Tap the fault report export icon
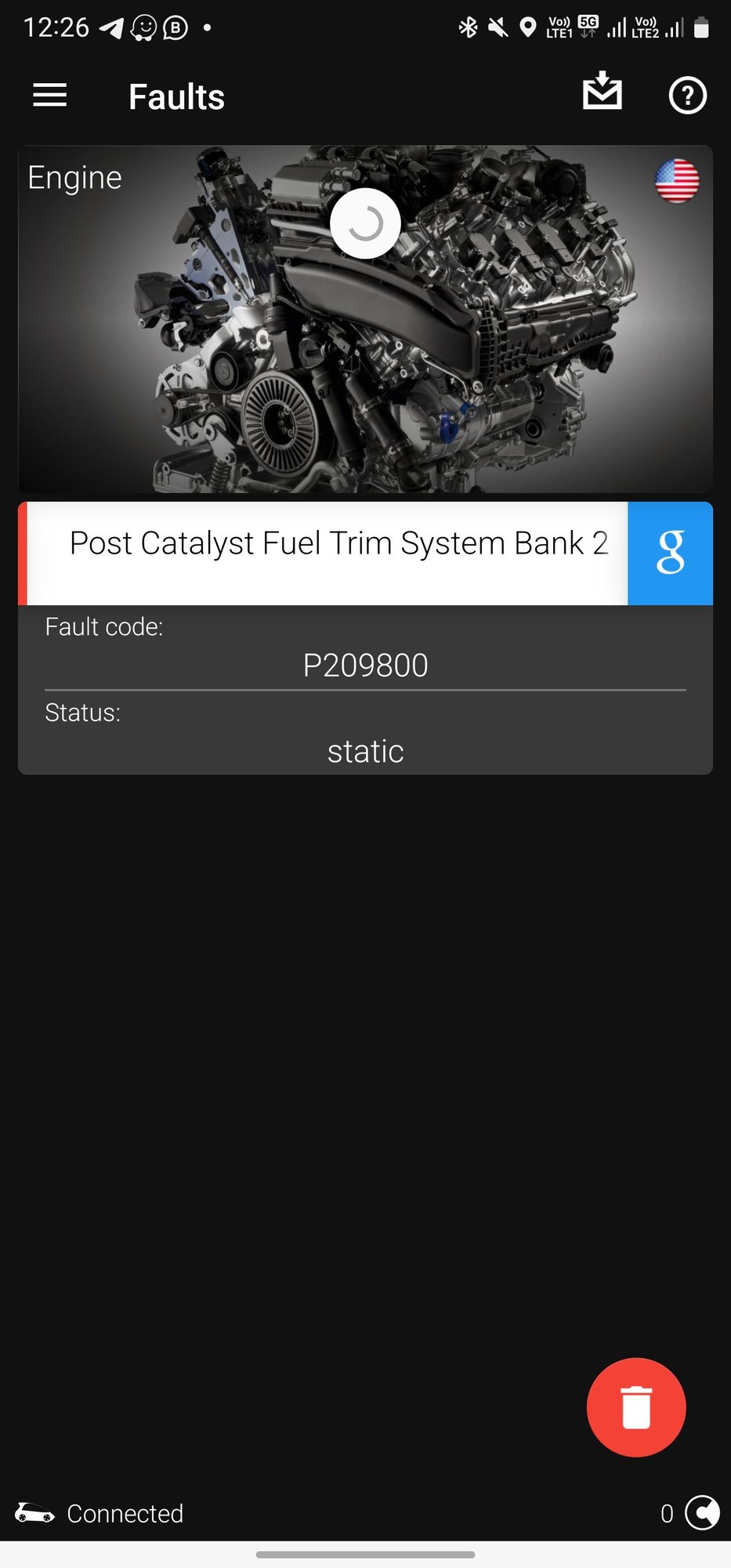Image resolution: width=731 pixels, height=1568 pixels. (x=603, y=94)
